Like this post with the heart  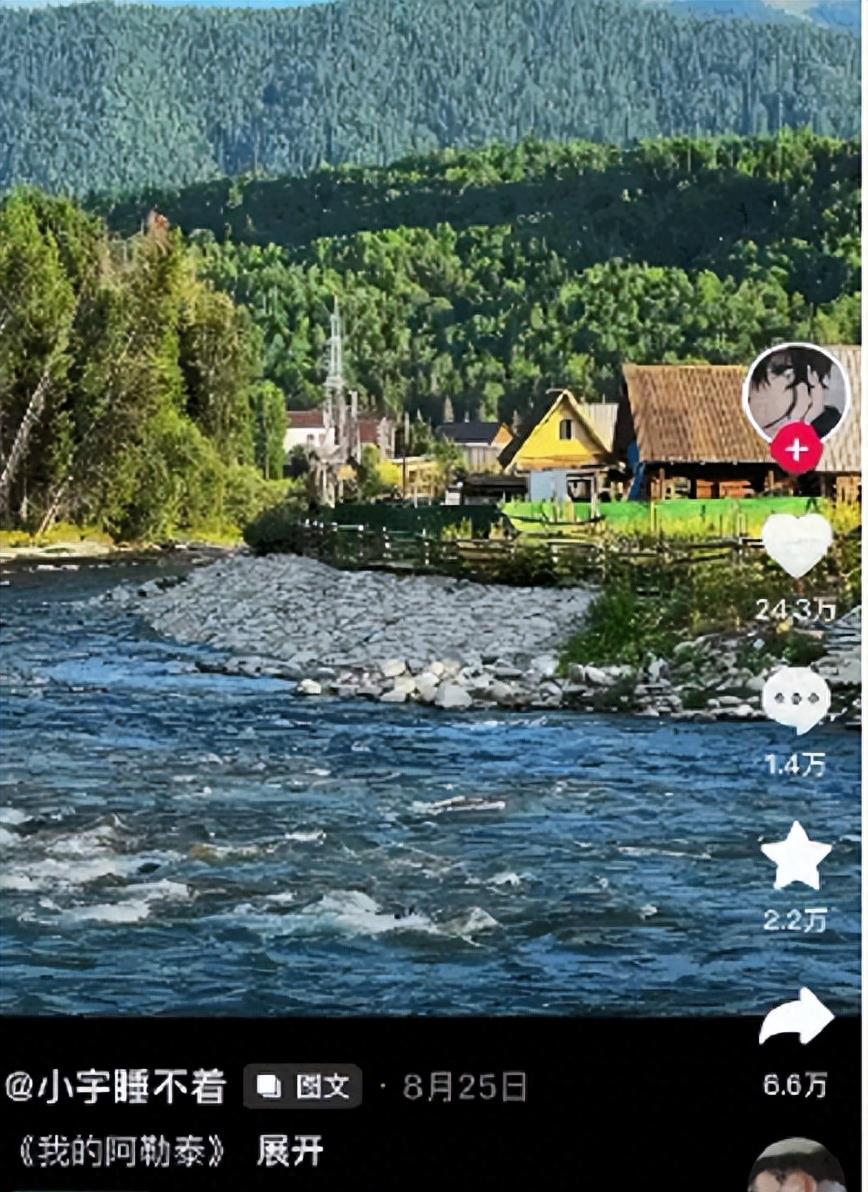[797, 544]
